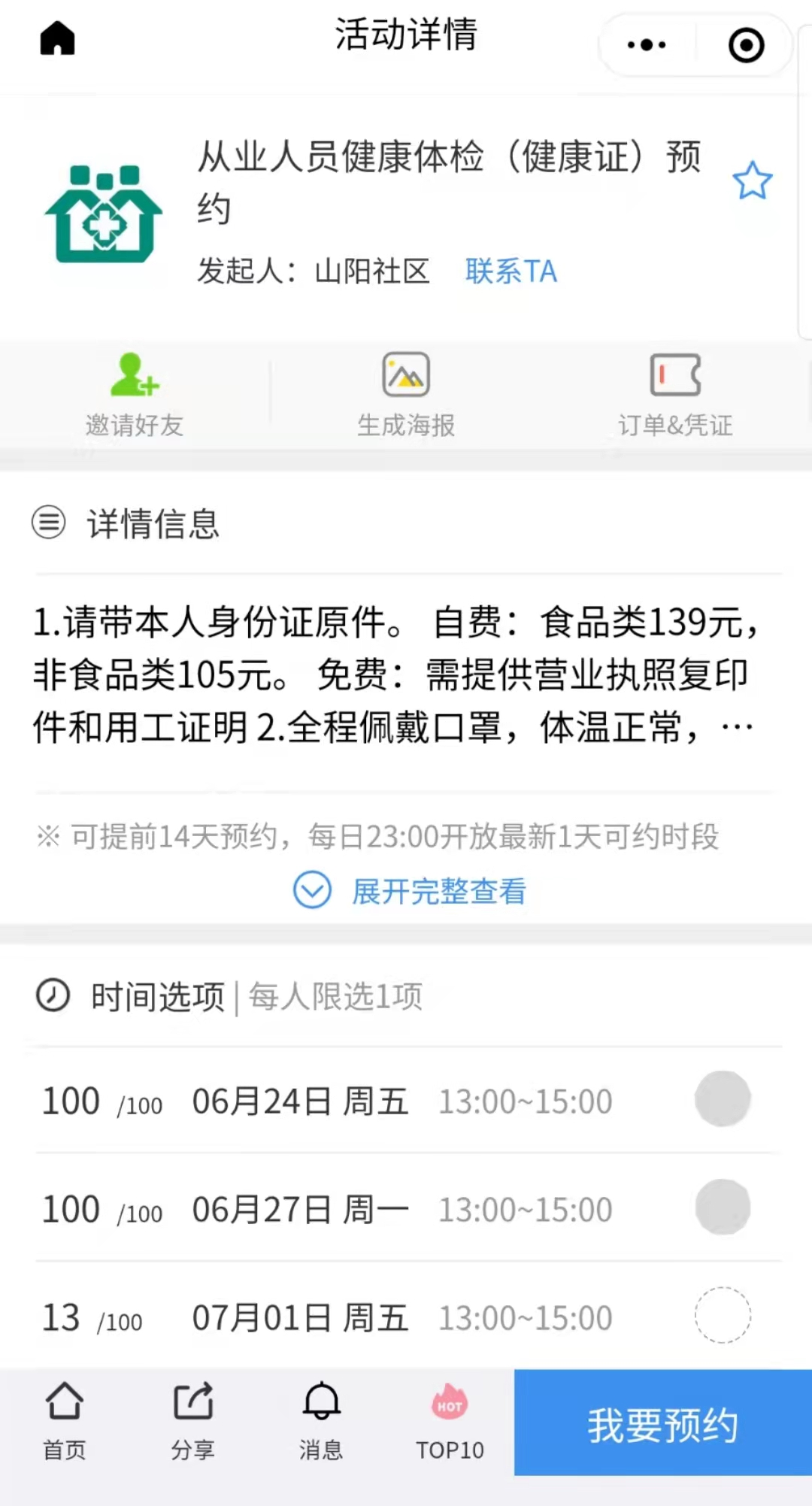
Task: Go to the mini program home icon
Action: [57, 38]
